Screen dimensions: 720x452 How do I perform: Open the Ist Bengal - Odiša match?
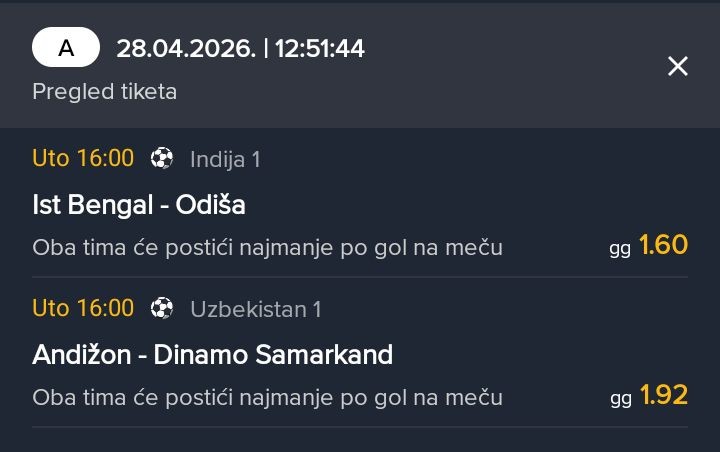(139, 205)
